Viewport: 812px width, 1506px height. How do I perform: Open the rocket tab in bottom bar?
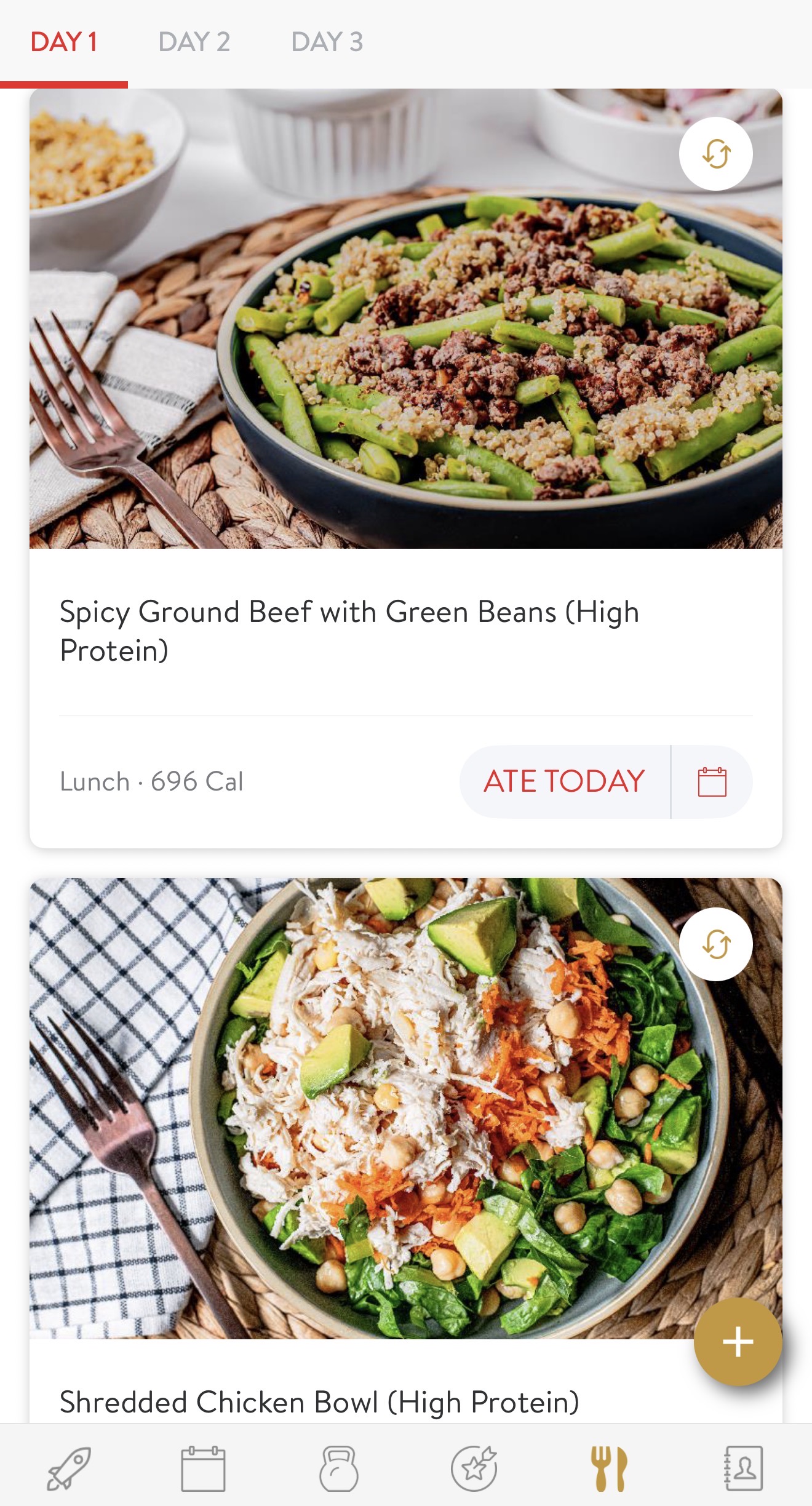[69, 1468]
